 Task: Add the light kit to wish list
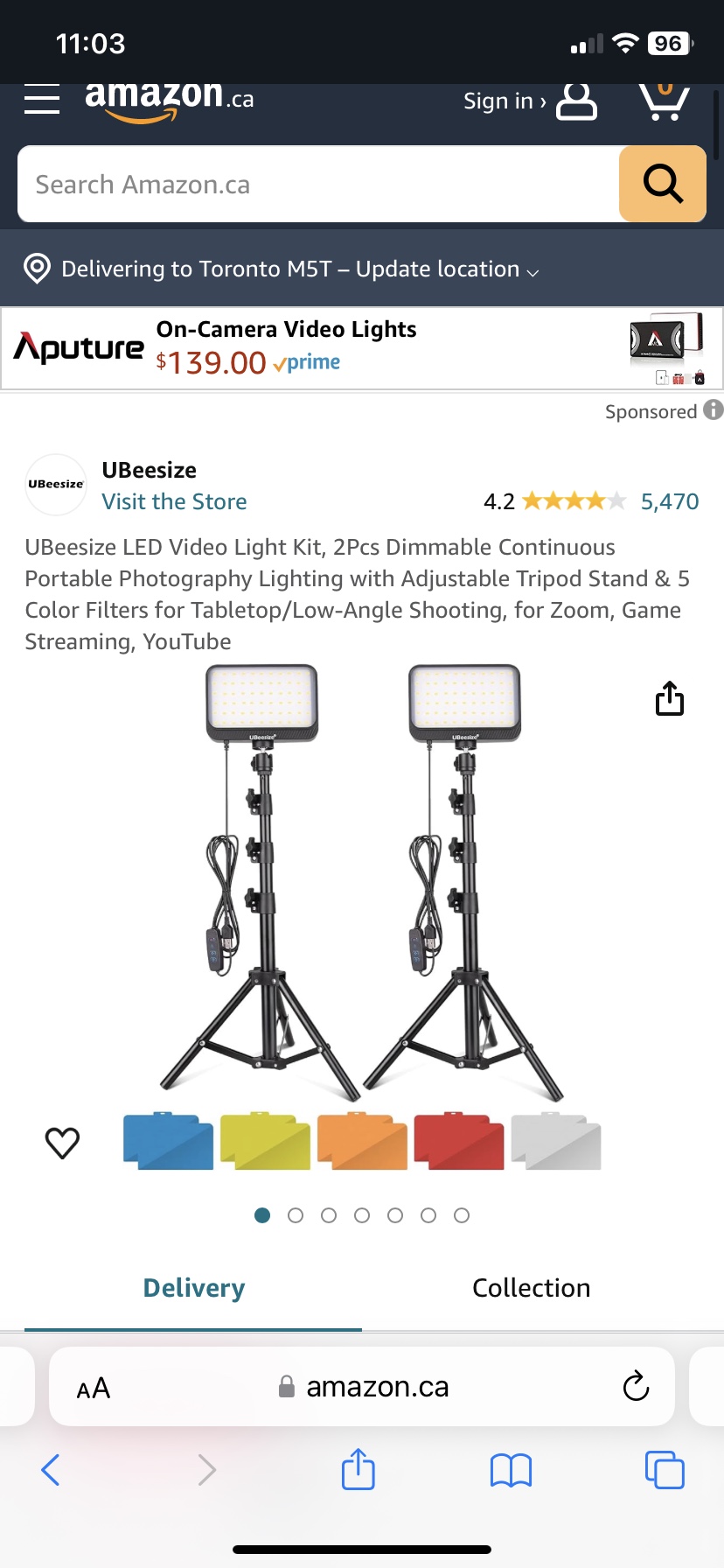tap(62, 1142)
